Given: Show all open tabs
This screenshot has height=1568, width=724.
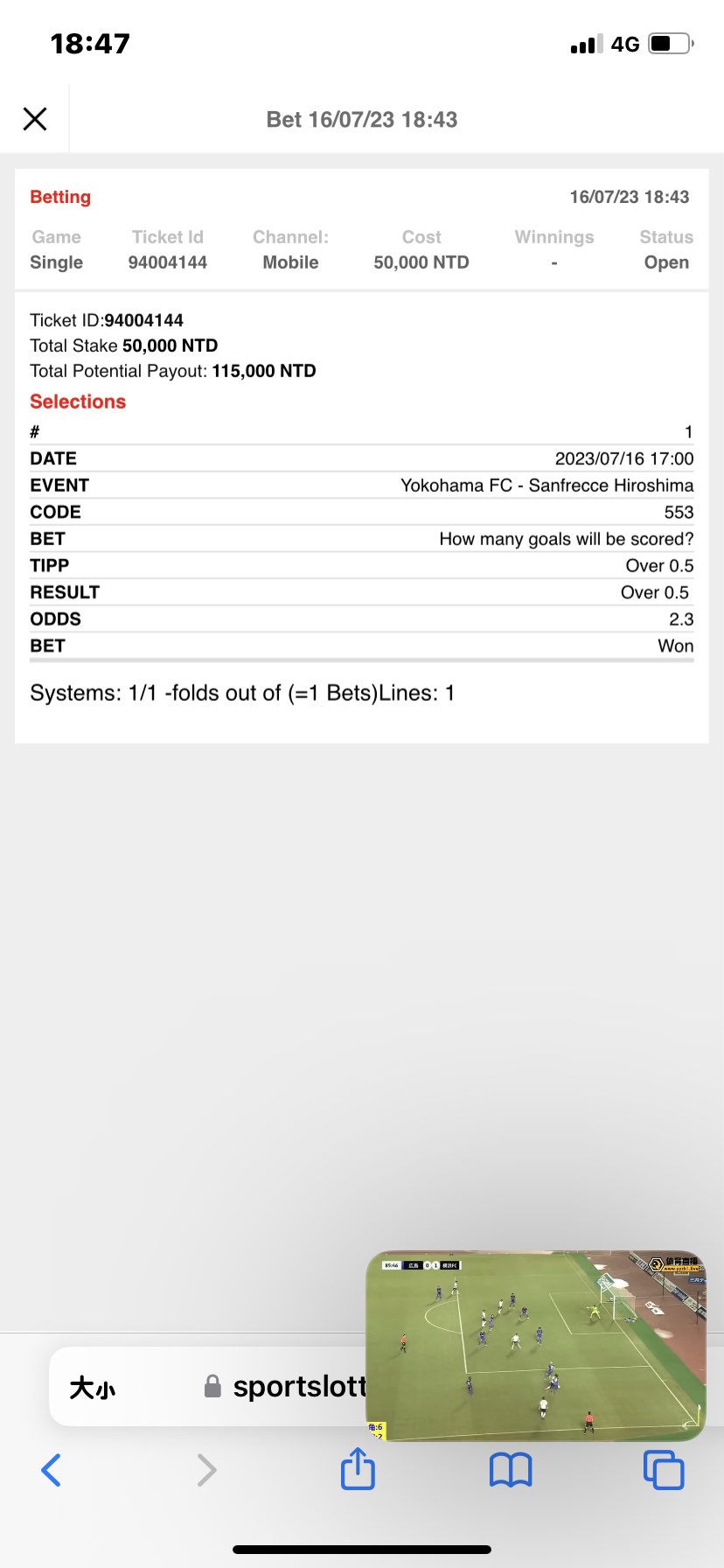Looking at the screenshot, I should (664, 1470).
